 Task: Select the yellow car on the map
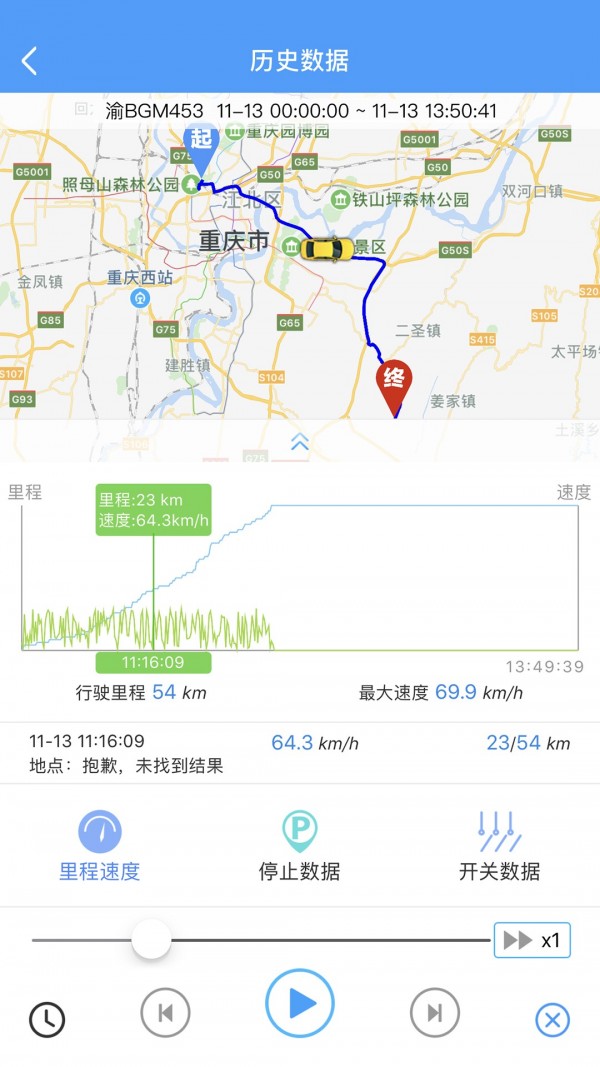pos(327,249)
